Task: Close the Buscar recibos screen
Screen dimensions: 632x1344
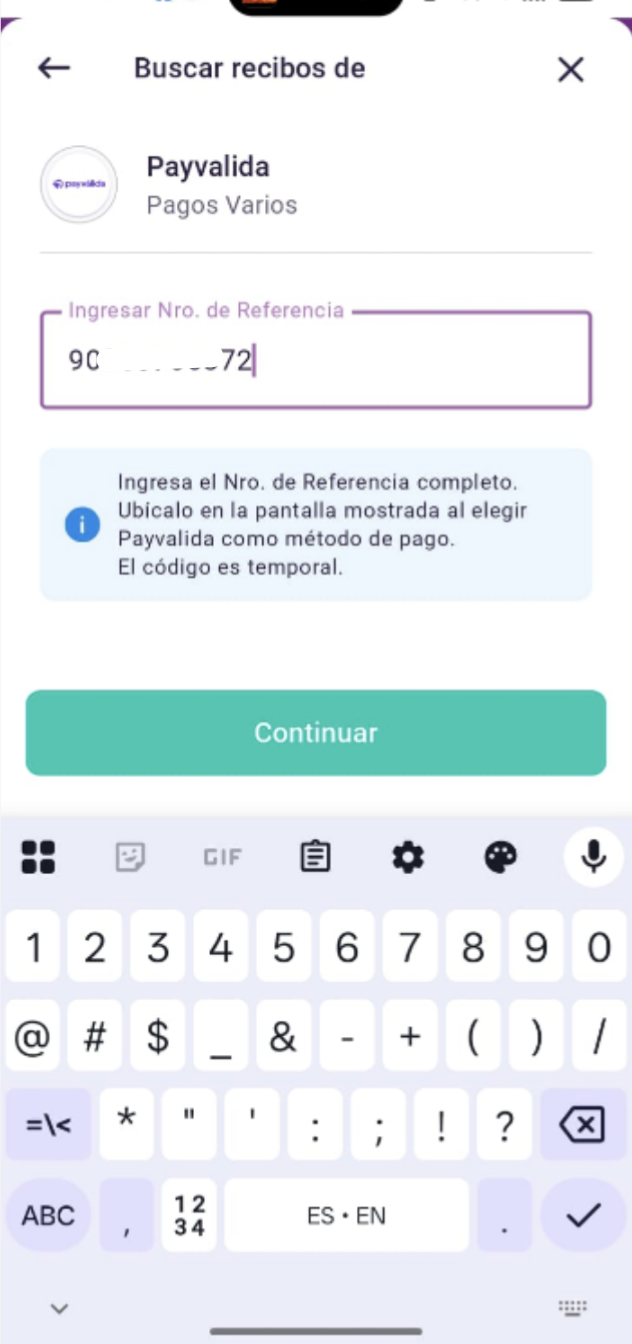Action: [x=570, y=69]
